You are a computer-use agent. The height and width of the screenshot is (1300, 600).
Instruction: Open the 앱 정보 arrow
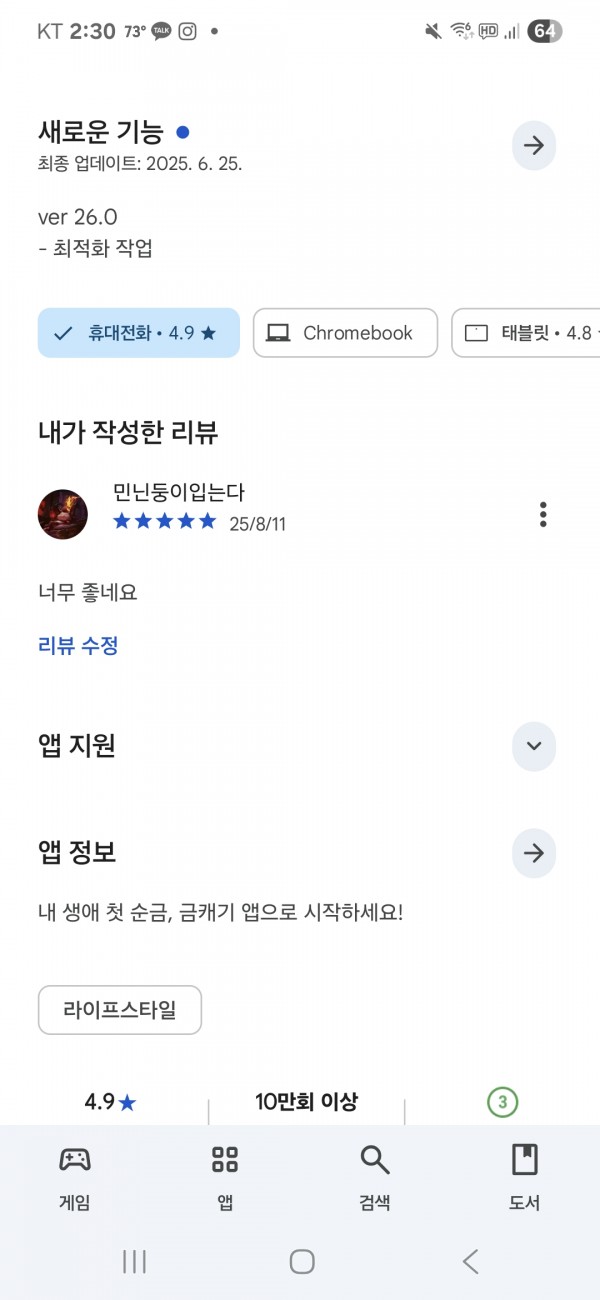pos(534,853)
